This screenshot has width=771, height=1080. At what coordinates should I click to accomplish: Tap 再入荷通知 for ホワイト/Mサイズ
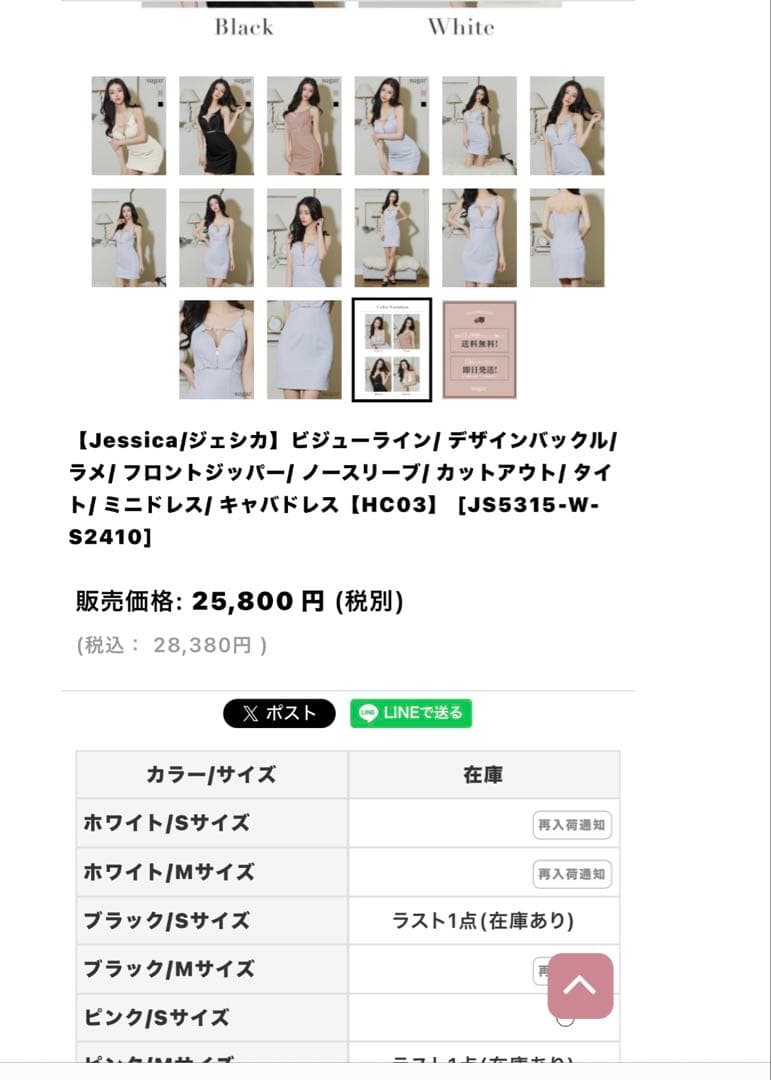click(571, 873)
